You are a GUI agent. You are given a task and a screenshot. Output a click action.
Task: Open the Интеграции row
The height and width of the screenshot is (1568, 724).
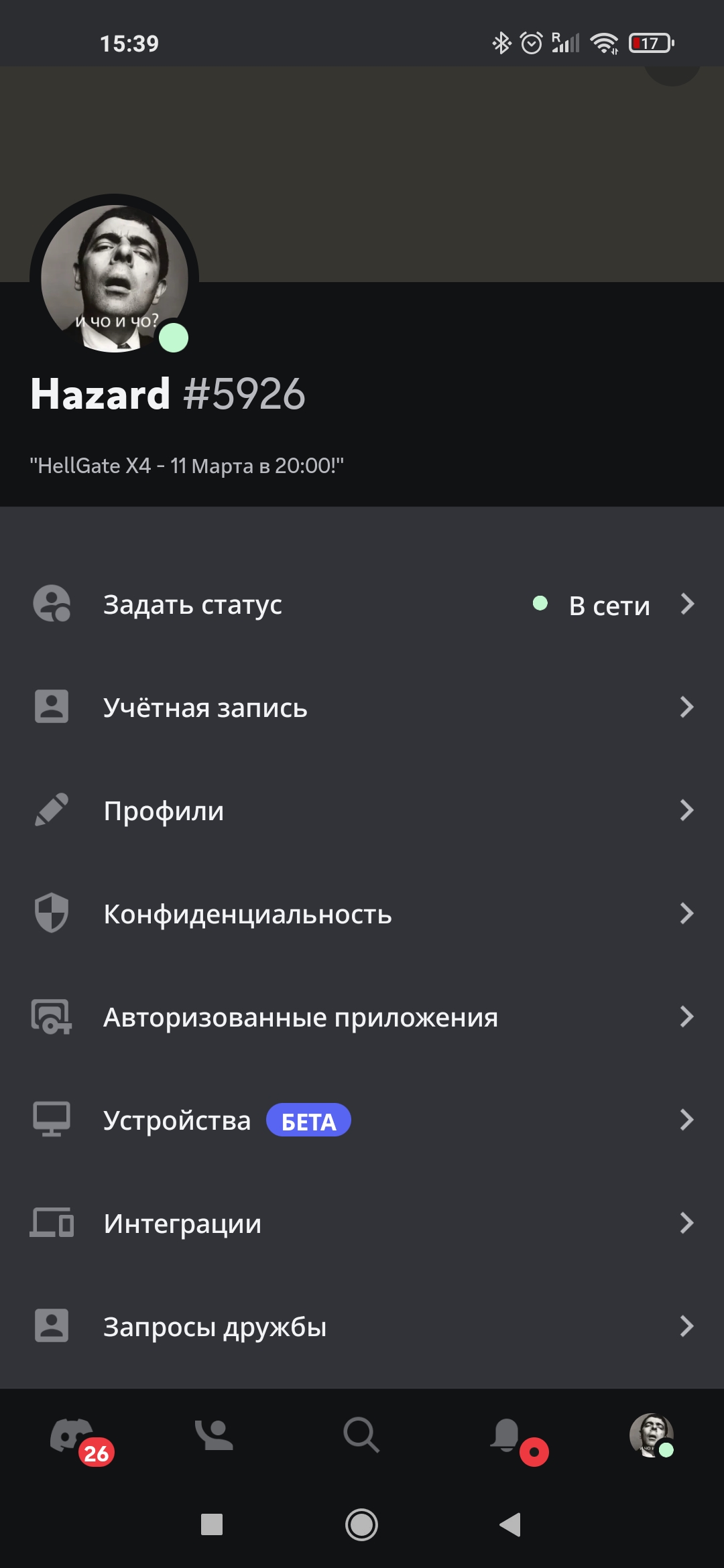pyautogui.click(x=362, y=1224)
